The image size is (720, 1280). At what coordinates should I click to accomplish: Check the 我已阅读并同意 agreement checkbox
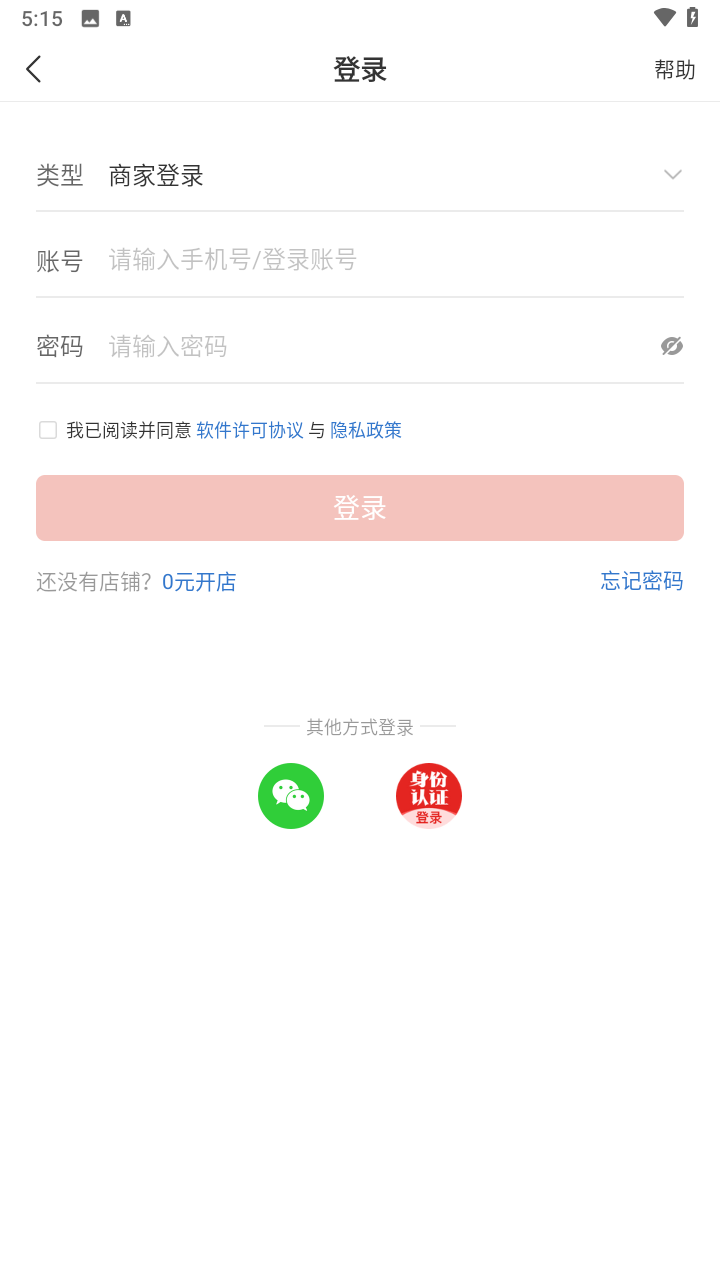[x=47, y=429]
